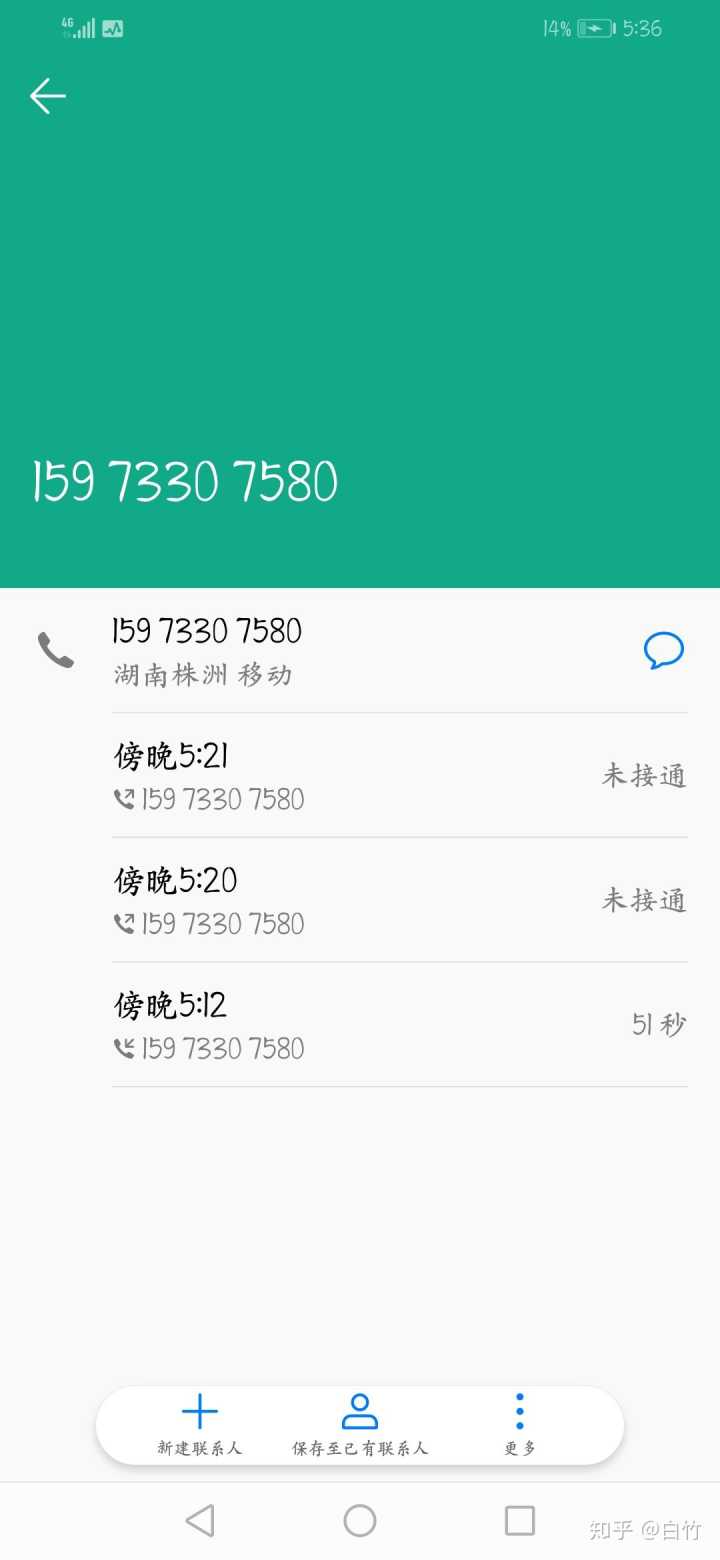Open the 更多 options menu
This screenshot has height=1560, width=720.
tap(519, 1424)
